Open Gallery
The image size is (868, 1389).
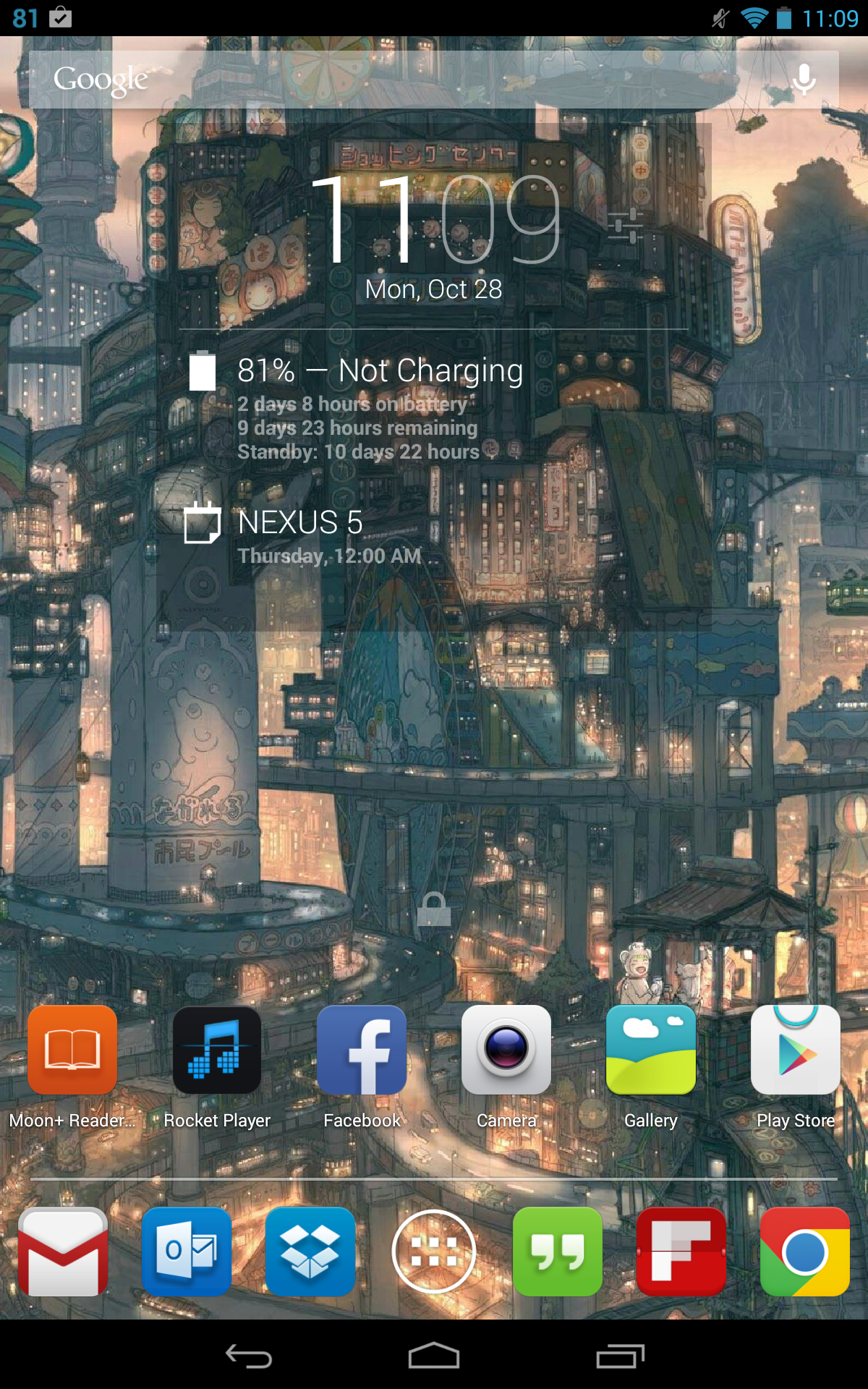point(651,1050)
